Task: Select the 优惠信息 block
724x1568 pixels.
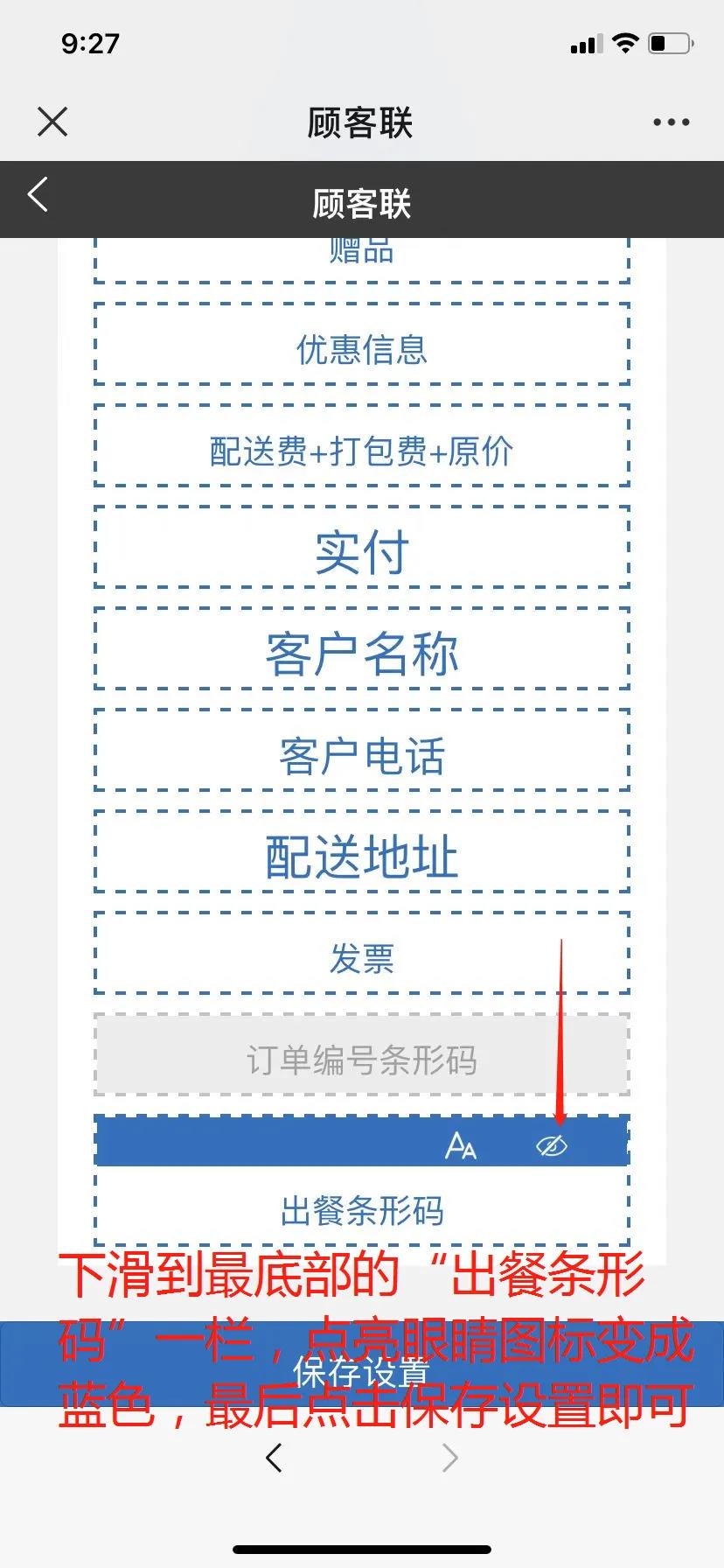Action: (x=362, y=345)
